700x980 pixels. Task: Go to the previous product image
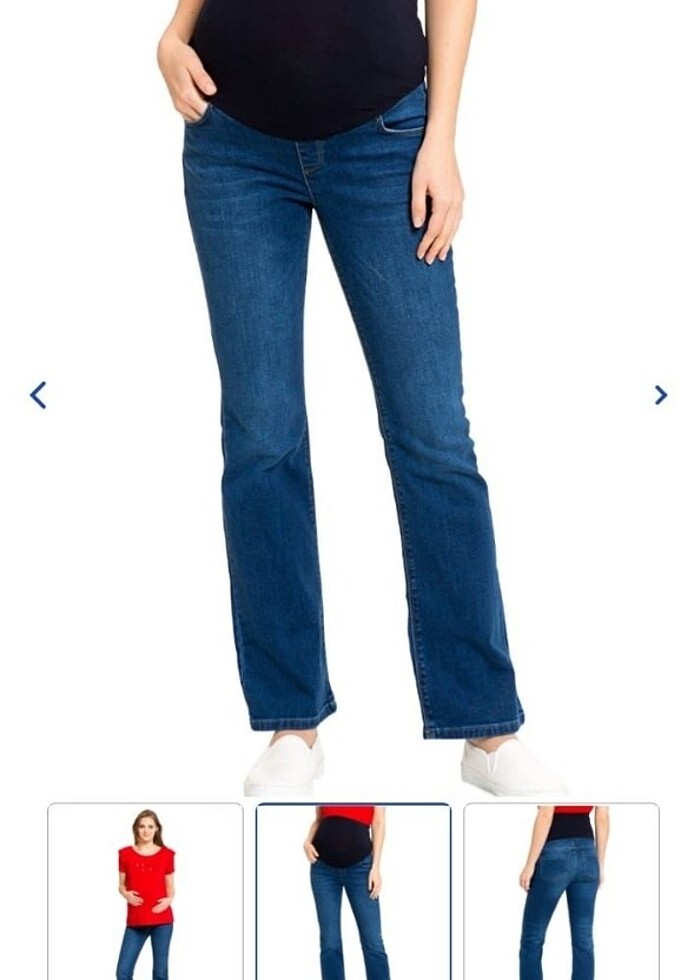point(38,395)
